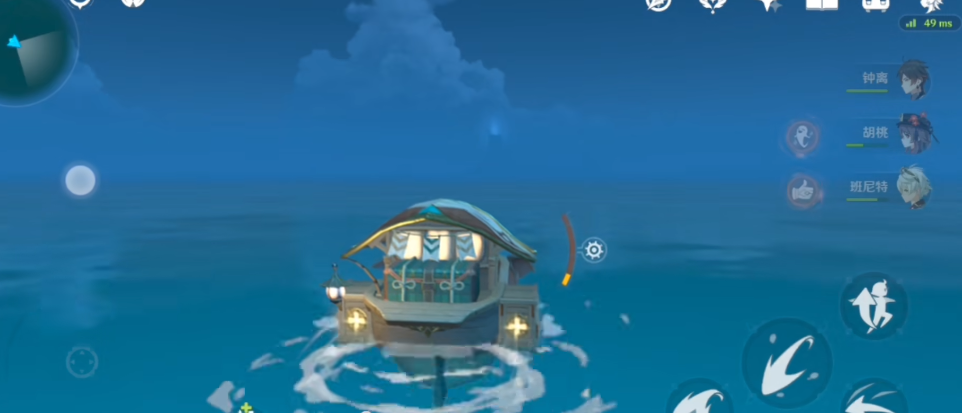
Task: Tap the target aiming icon
Action: (82, 361)
